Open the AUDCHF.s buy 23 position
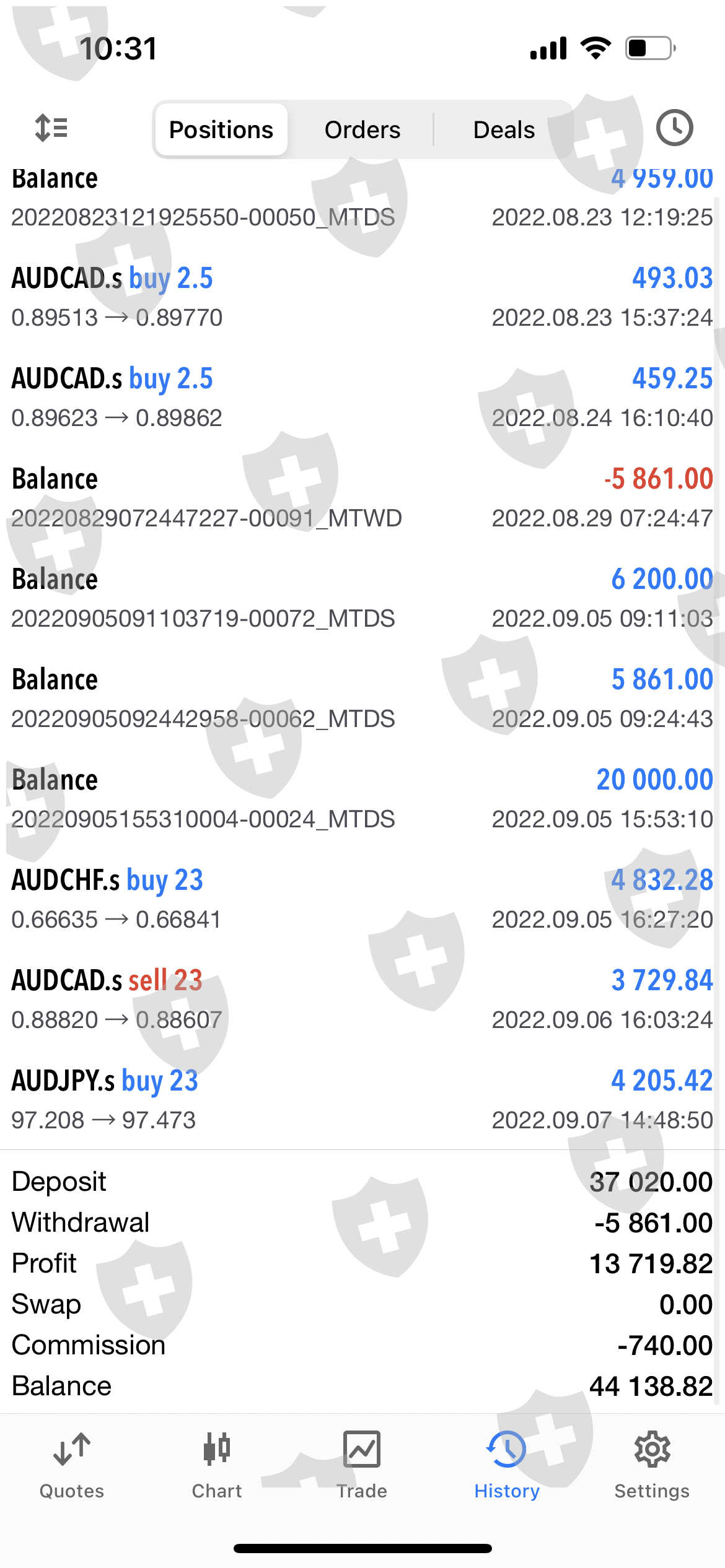Screen dimensions: 725x1568 (362, 899)
